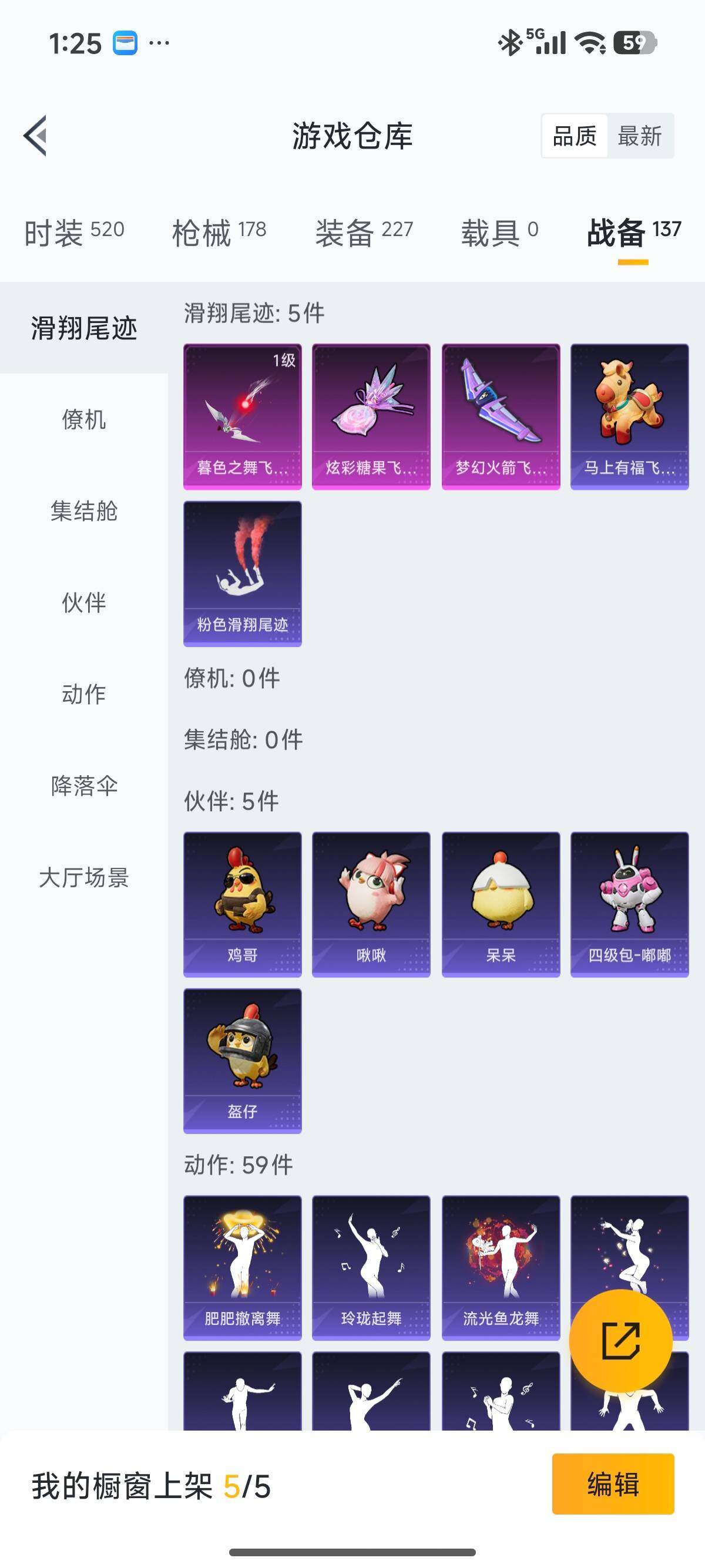This screenshot has width=705, height=1568.
Task: View the 梦幻火箭 glider trail
Action: 501,416
